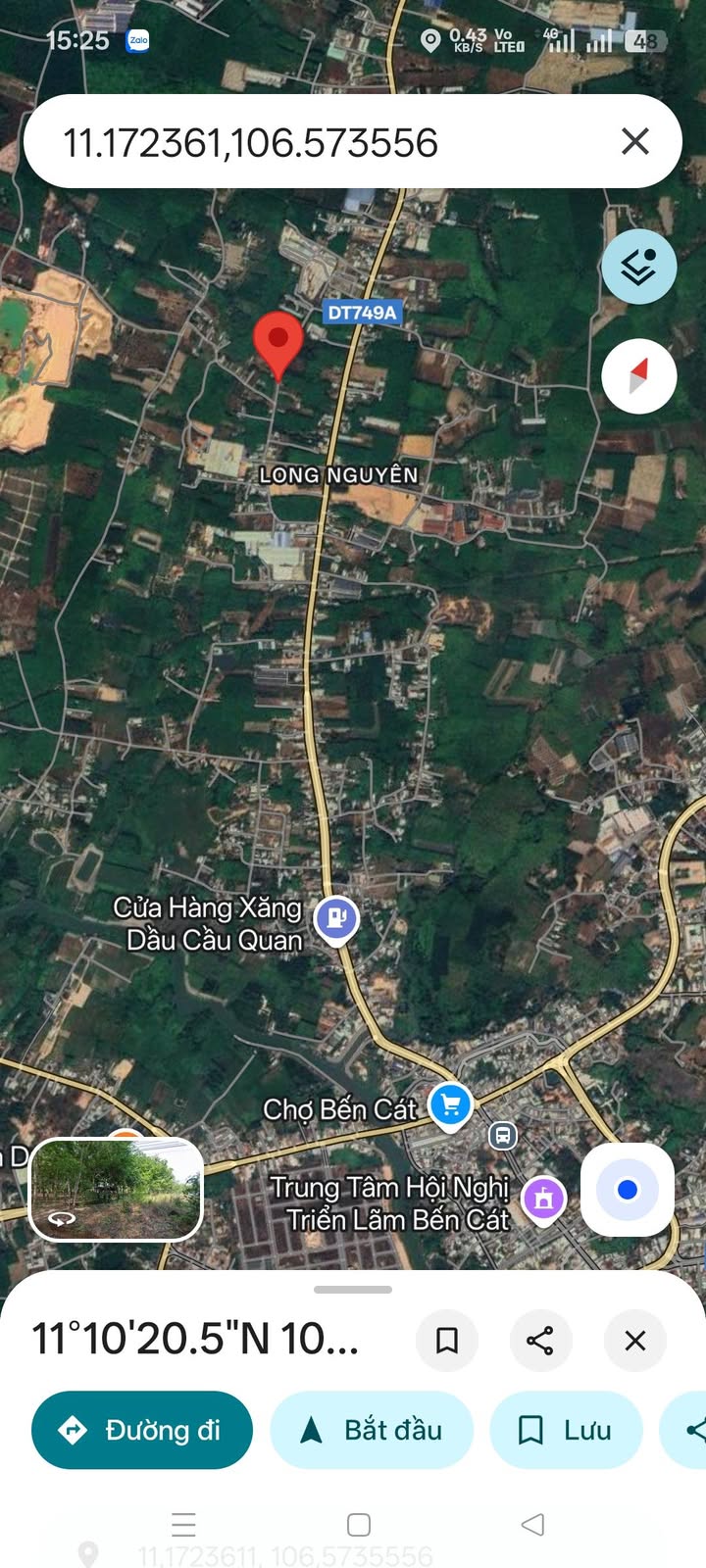Get directions with Đường đi
The height and width of the screenshot is (1568, 706).
pos(142,1430)
